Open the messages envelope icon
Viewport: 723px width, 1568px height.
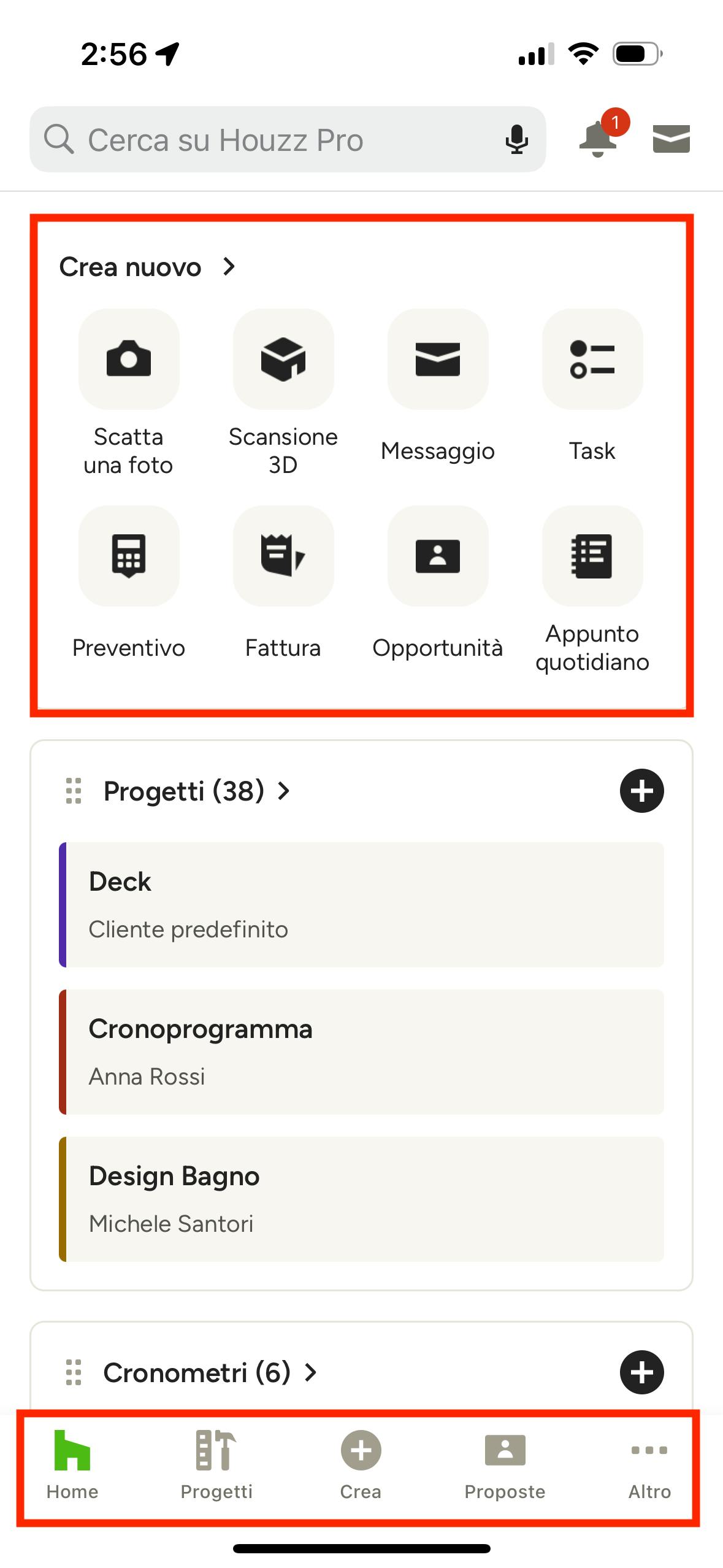[671, 139]
